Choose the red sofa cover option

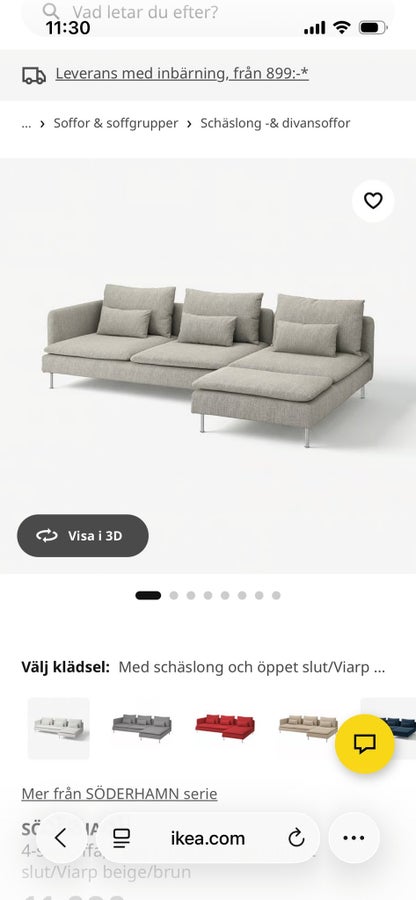tap(225, 728)
